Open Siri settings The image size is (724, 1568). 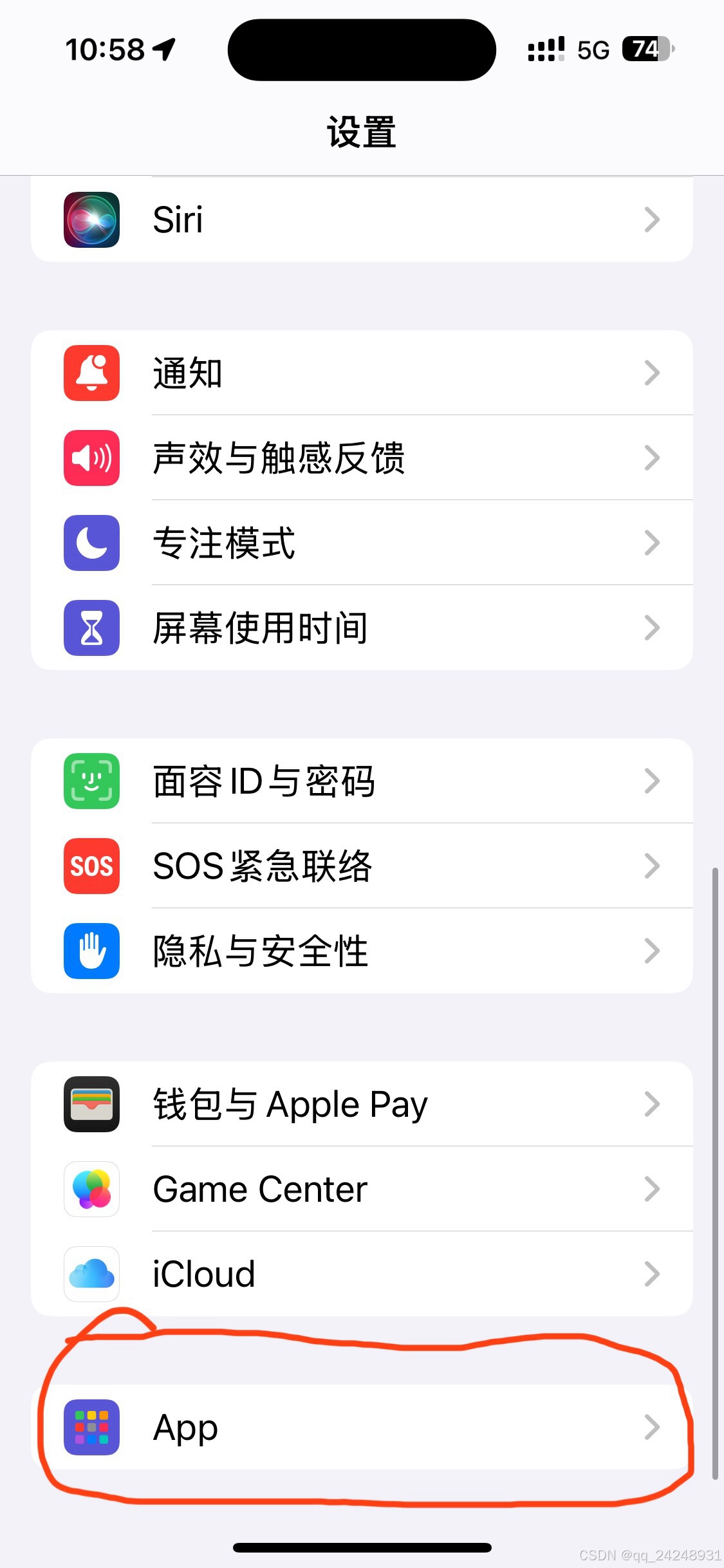[362, 219]
